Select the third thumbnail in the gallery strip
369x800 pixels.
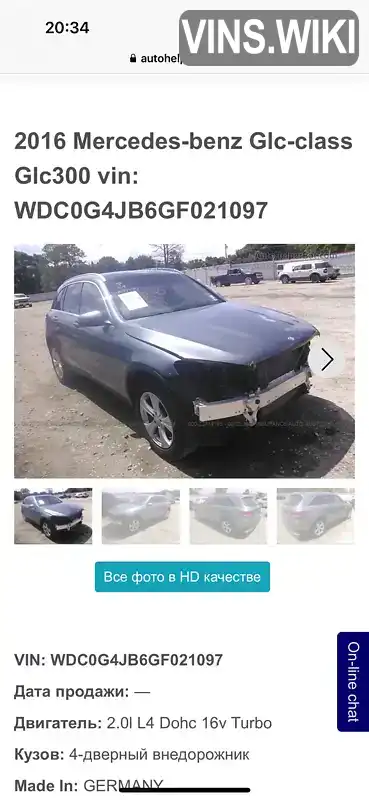(228, 516)
